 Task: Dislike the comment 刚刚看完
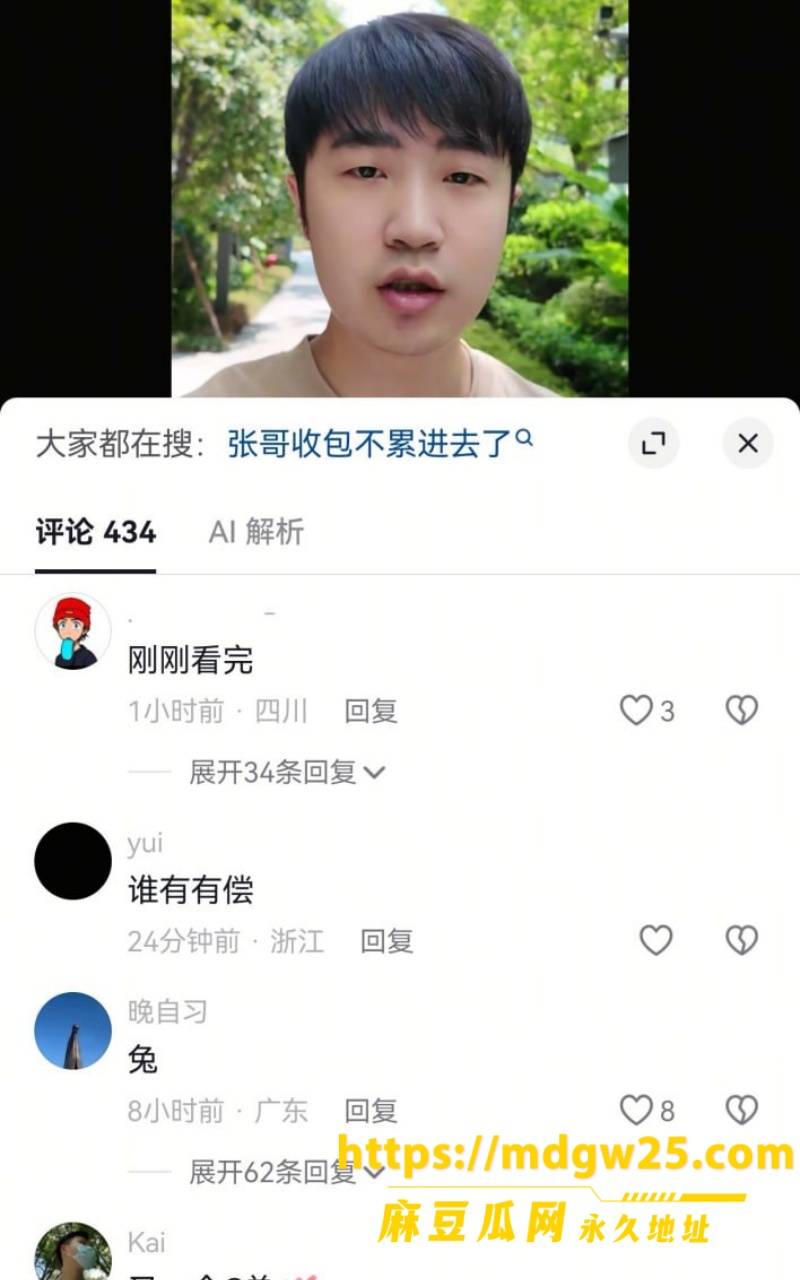[x=741, y=711]
